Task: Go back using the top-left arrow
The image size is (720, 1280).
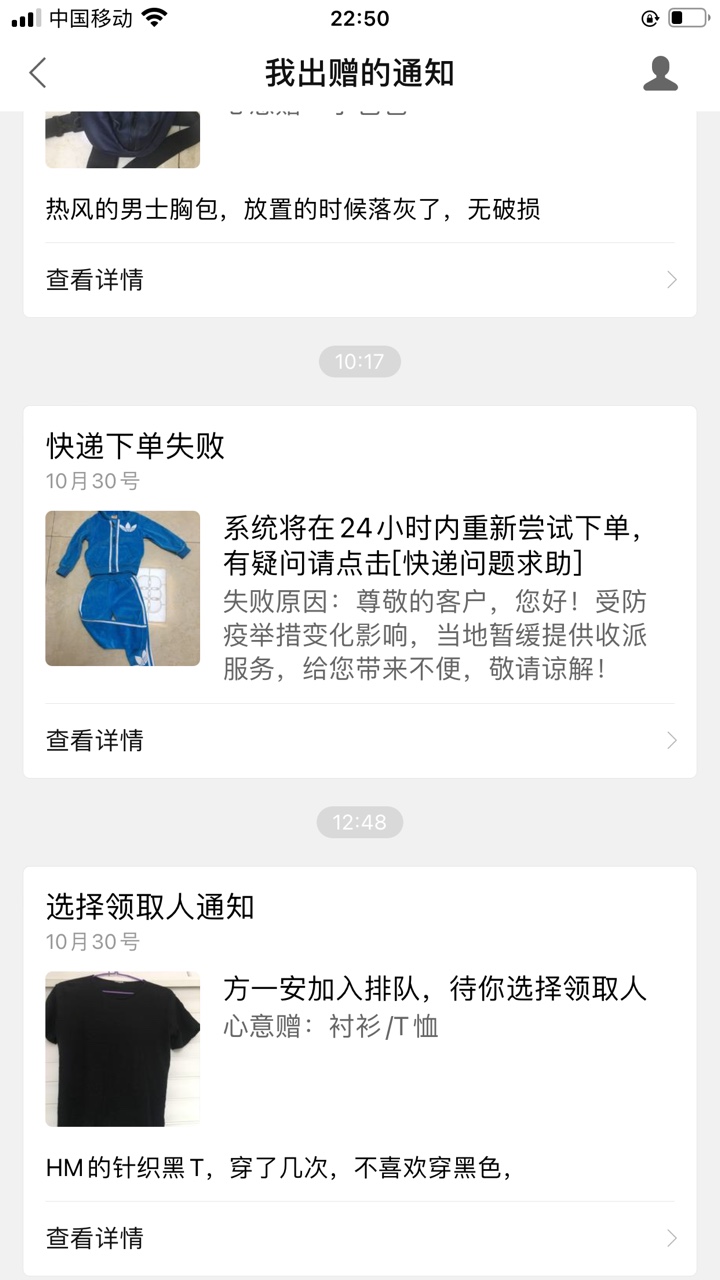Action: [38, 73]
